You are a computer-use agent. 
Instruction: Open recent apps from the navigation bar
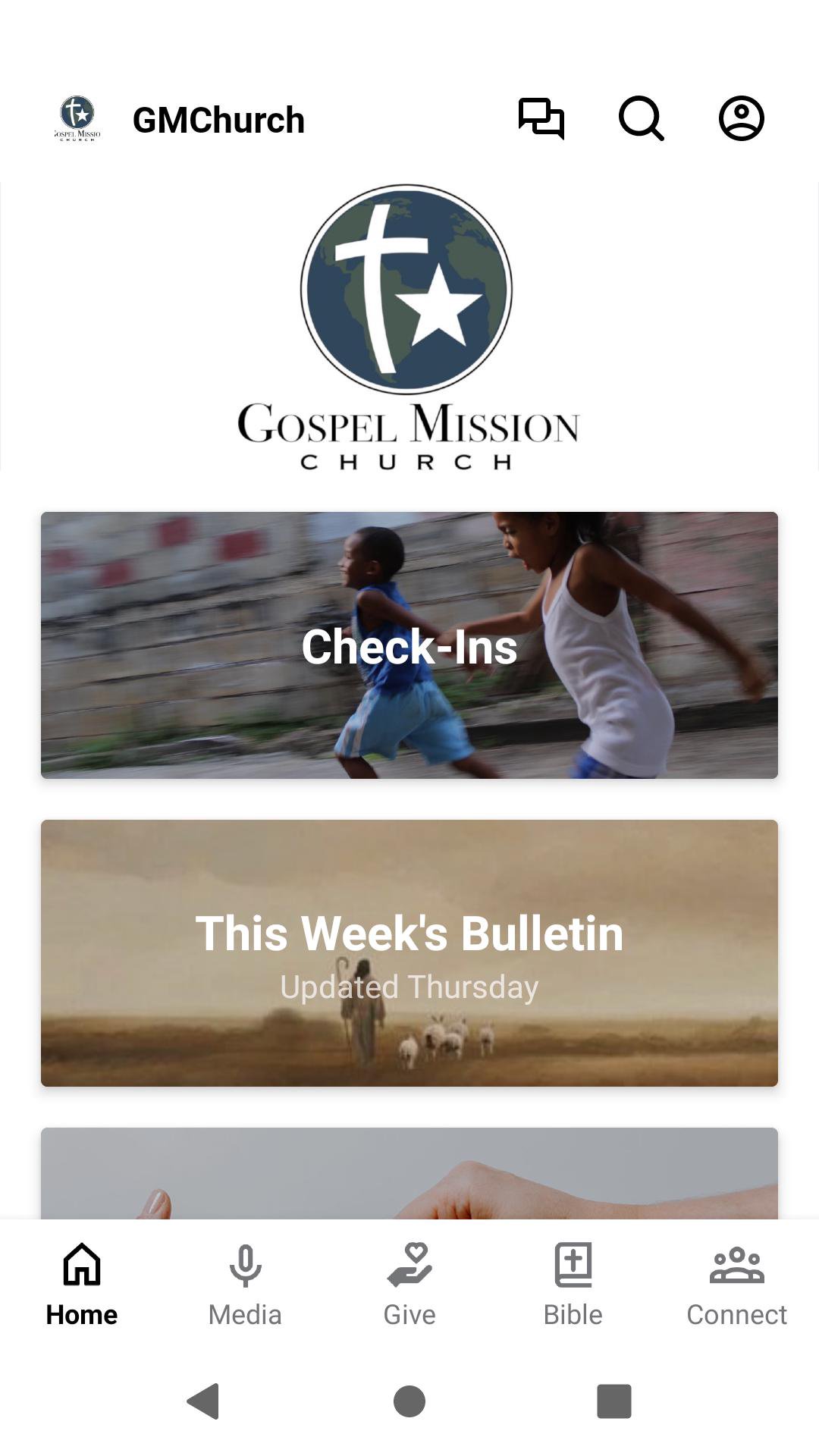(614, 1401)
